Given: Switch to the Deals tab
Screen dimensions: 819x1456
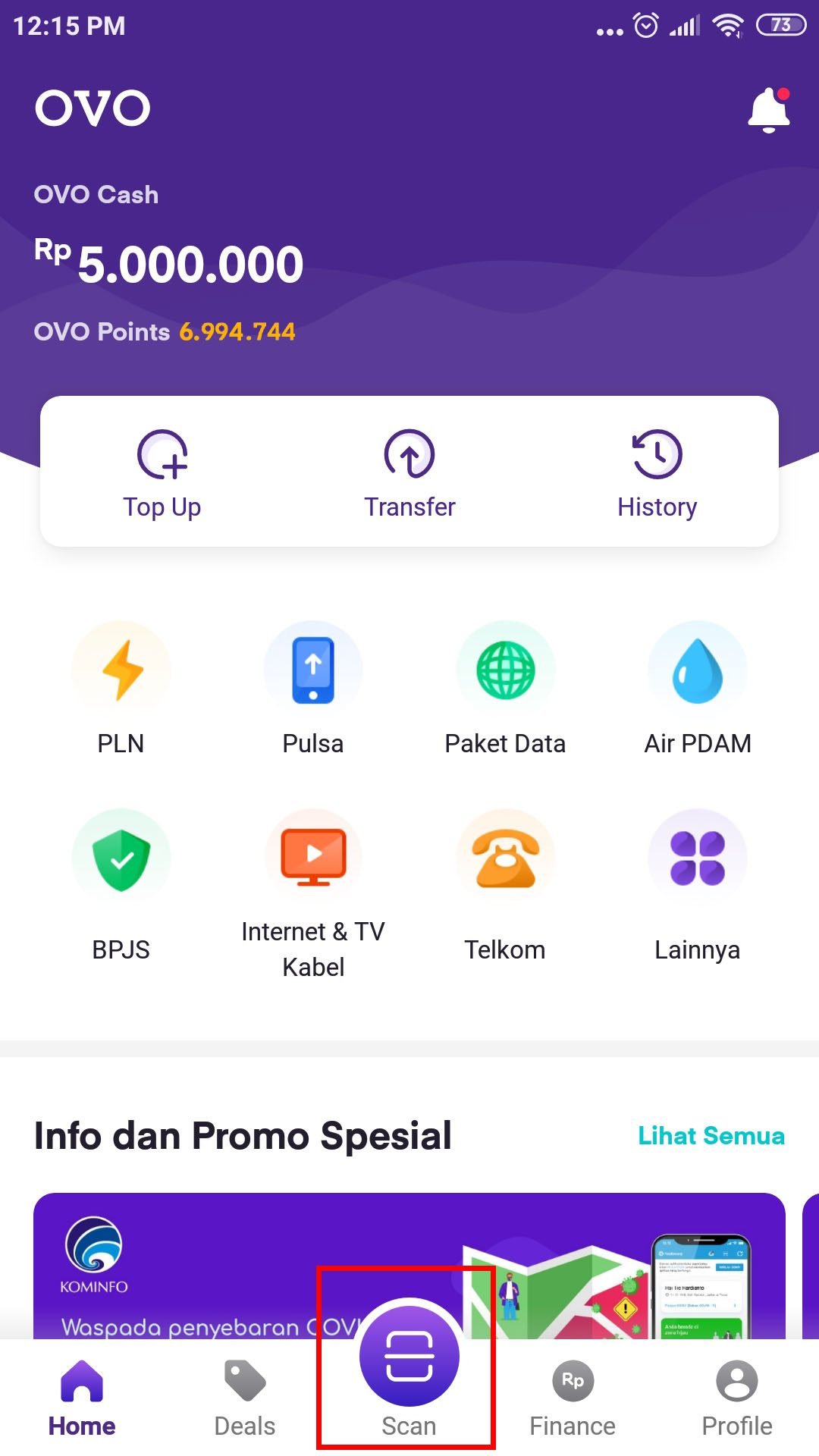Looking at the screenshot, I should [245, 1397].
